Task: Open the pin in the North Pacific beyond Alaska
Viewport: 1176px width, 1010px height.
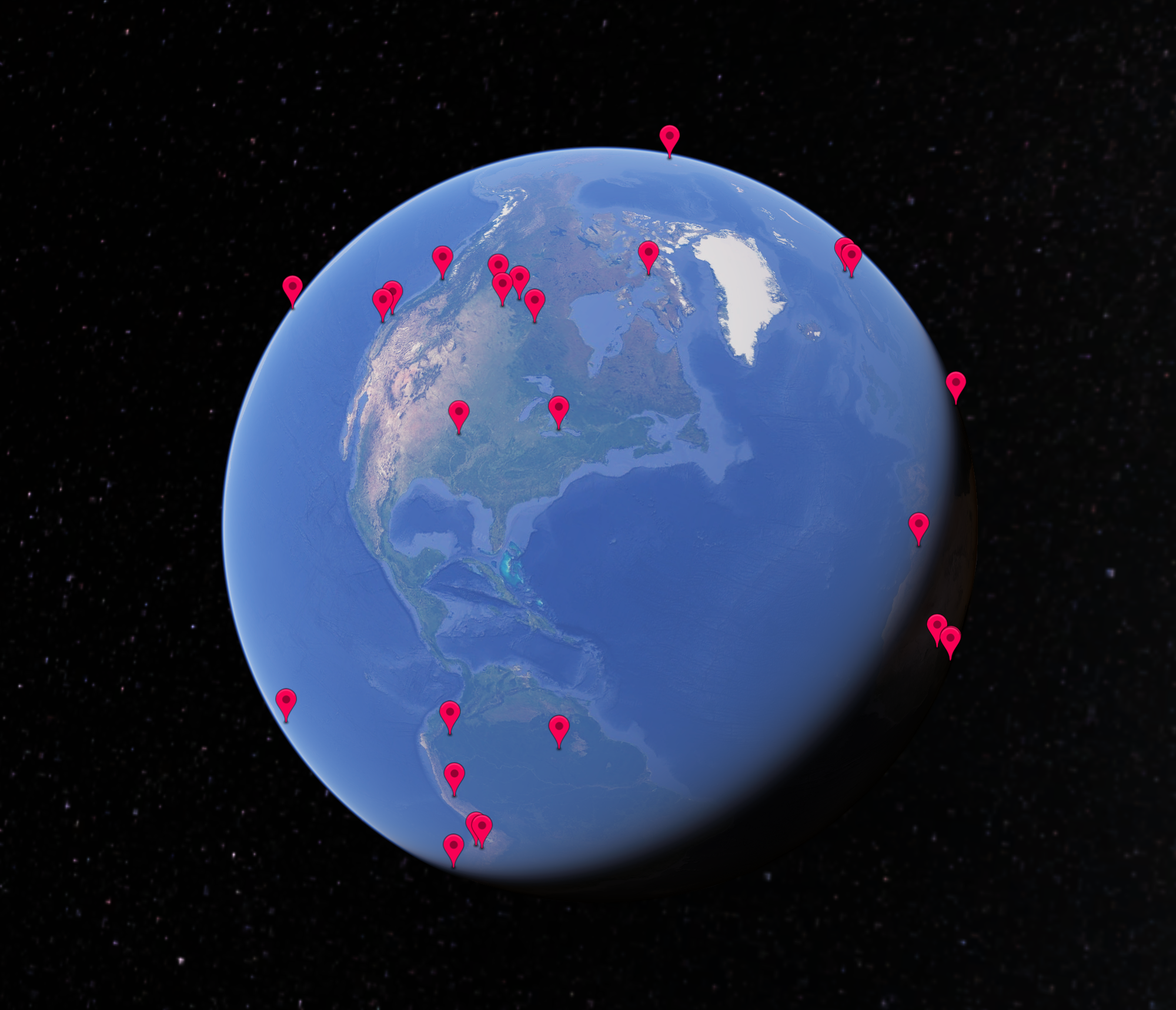Action: point(292,289)
